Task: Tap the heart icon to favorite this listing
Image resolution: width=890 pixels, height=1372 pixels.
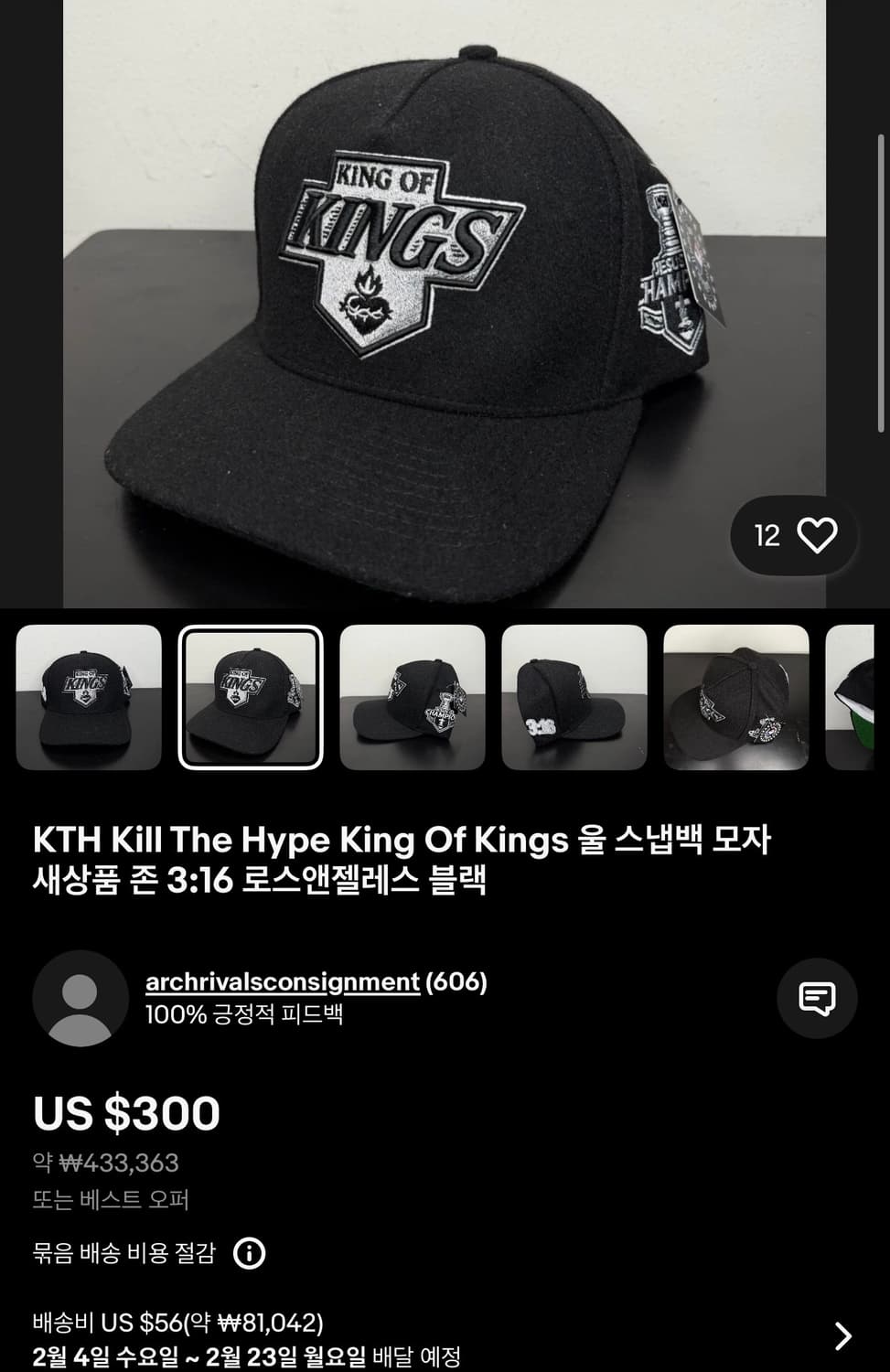Action: (818, 536)
